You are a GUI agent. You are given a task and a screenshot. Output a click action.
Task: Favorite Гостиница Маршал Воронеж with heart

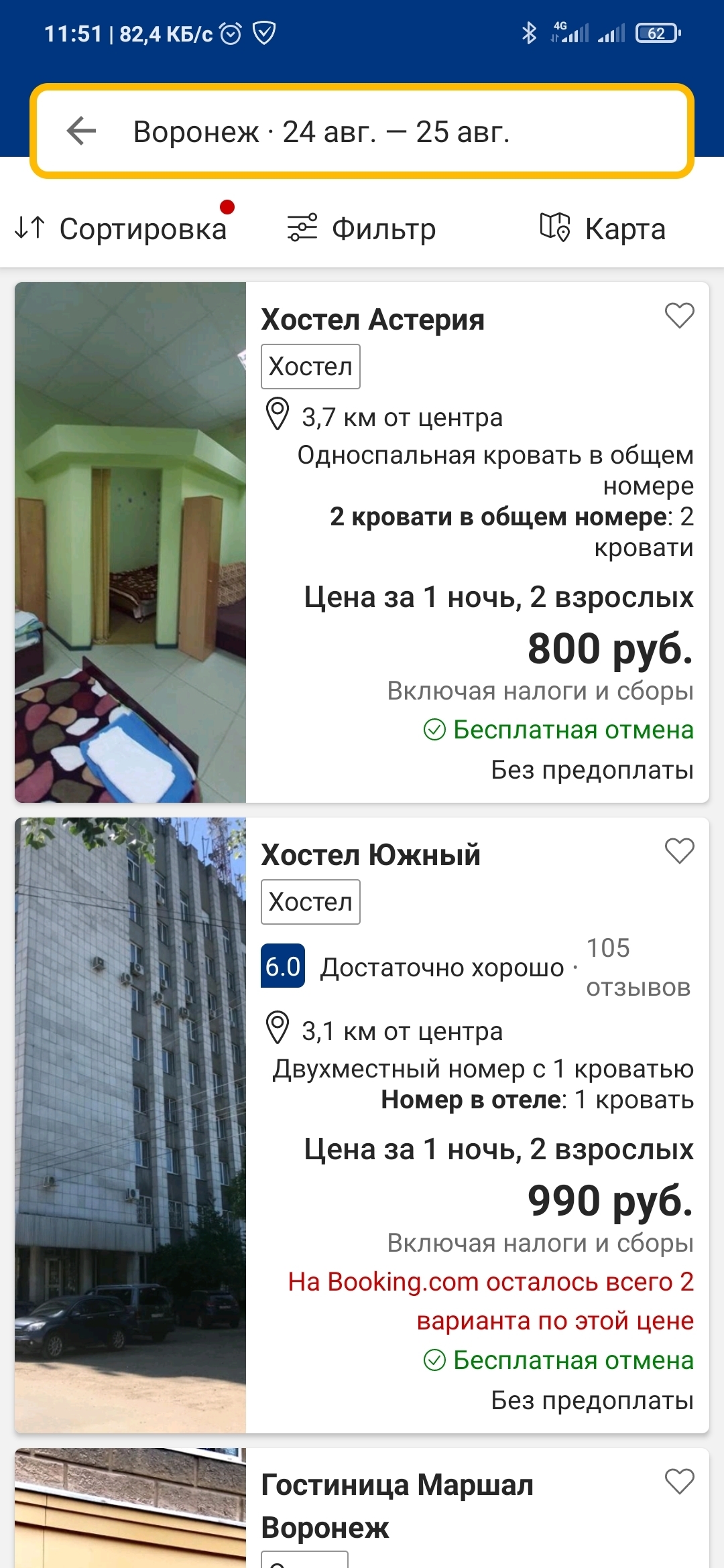tap(679, 1481)
